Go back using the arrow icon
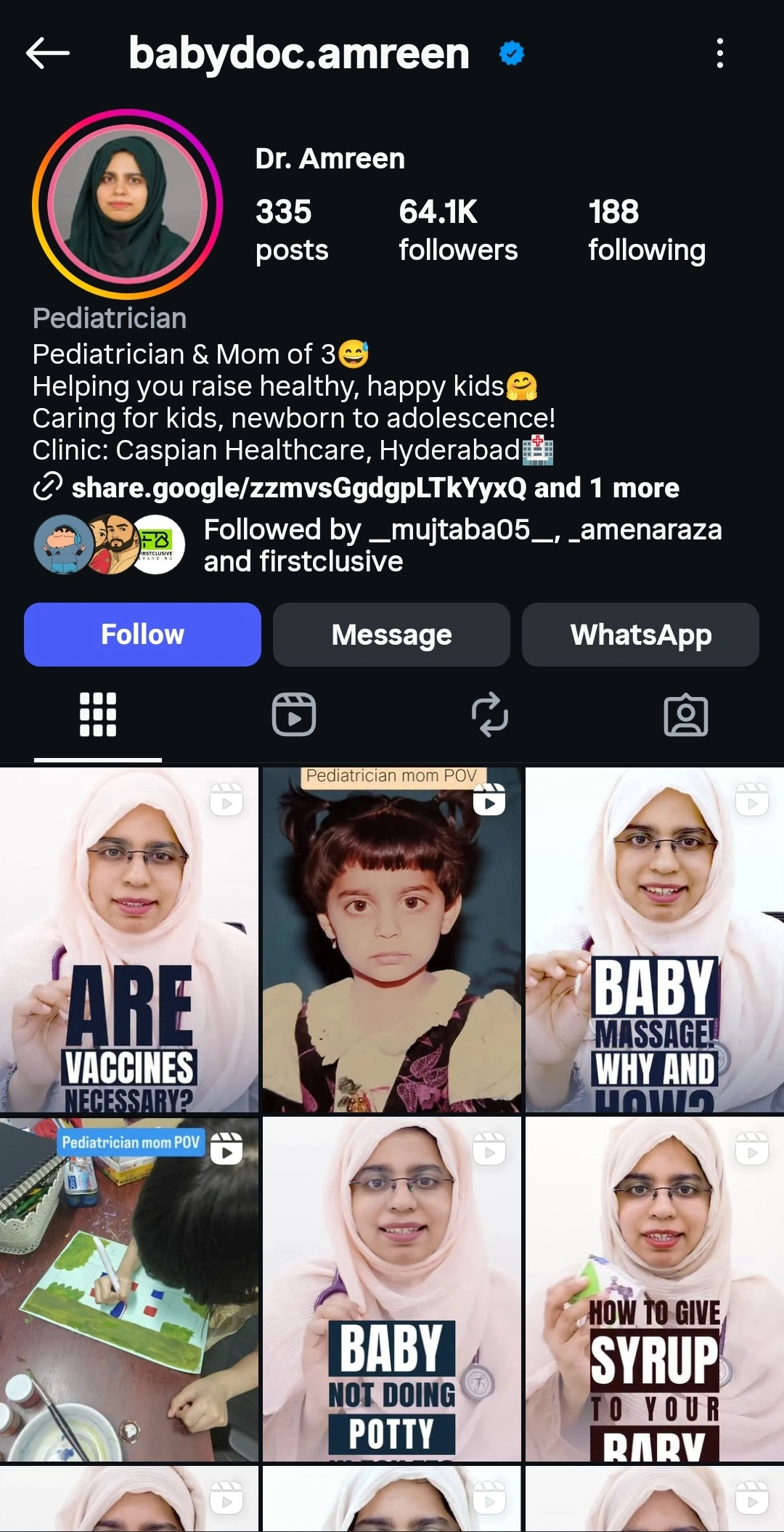Screen dimensions: 784x1532 47,53
